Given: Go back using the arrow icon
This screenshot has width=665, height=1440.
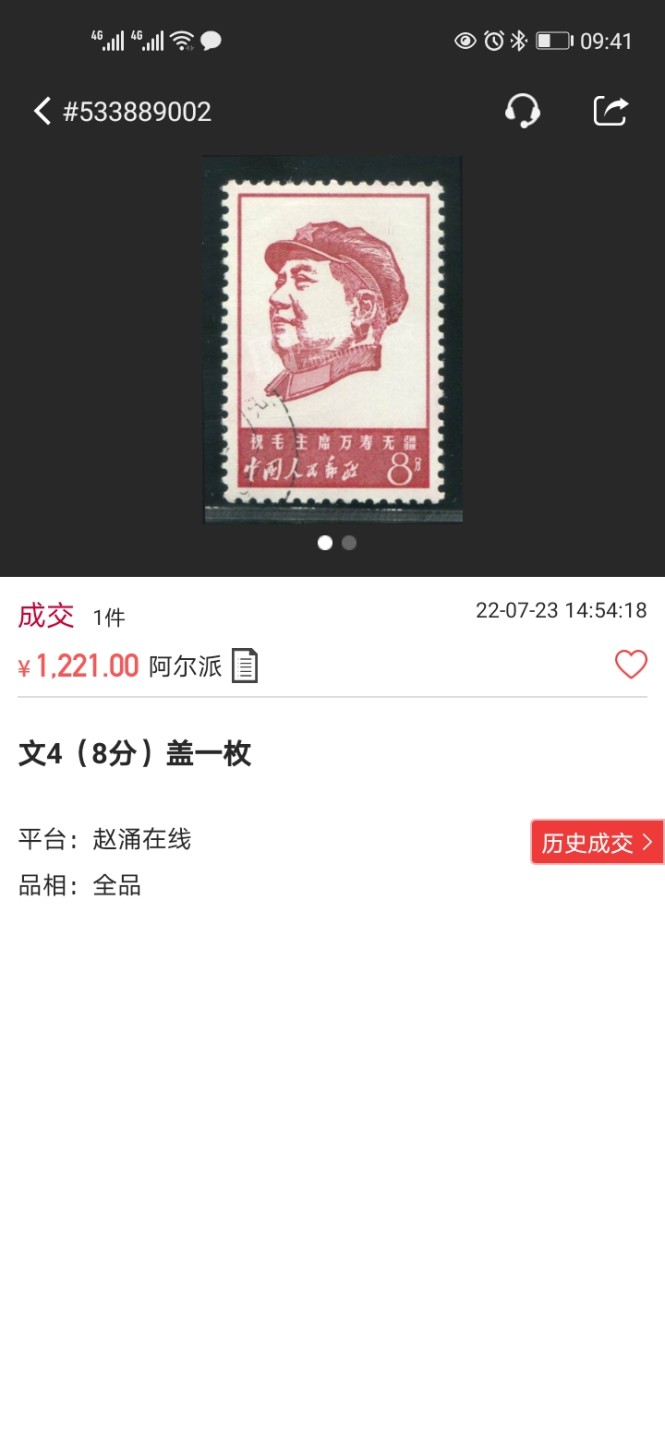Looking at the screenshot, I should pos(42,111).
